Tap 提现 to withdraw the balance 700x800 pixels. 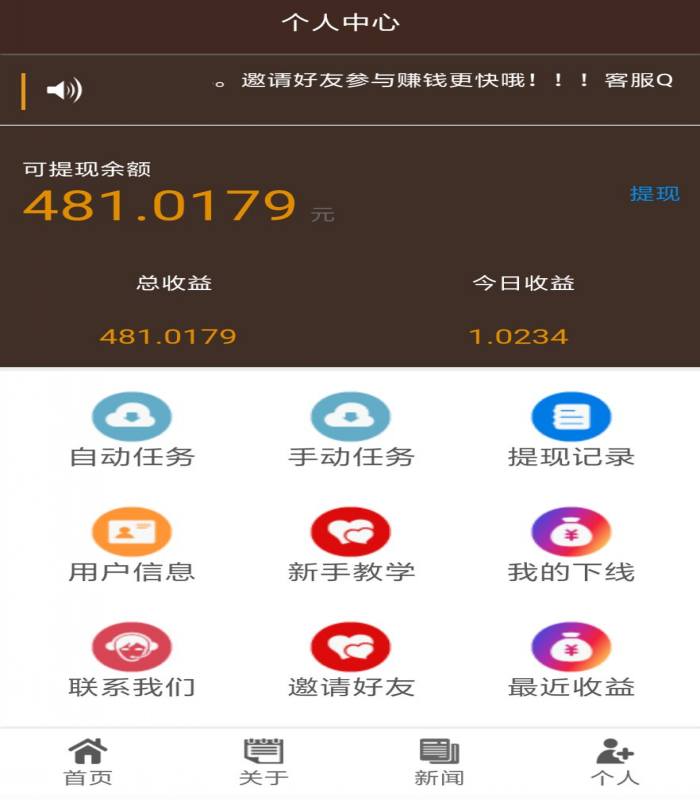click(654, 194)
